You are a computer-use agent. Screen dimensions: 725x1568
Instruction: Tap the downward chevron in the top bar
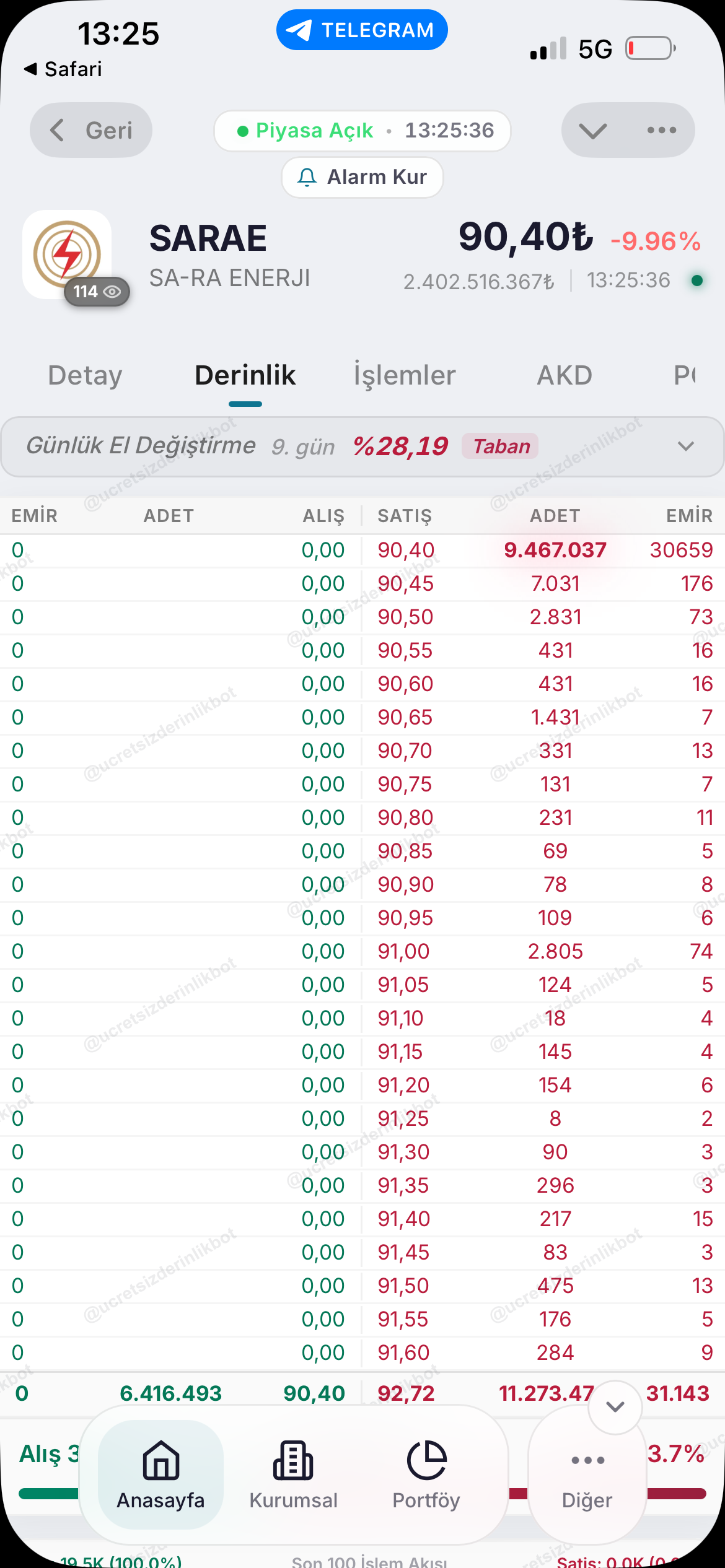(x=593, y=130)
